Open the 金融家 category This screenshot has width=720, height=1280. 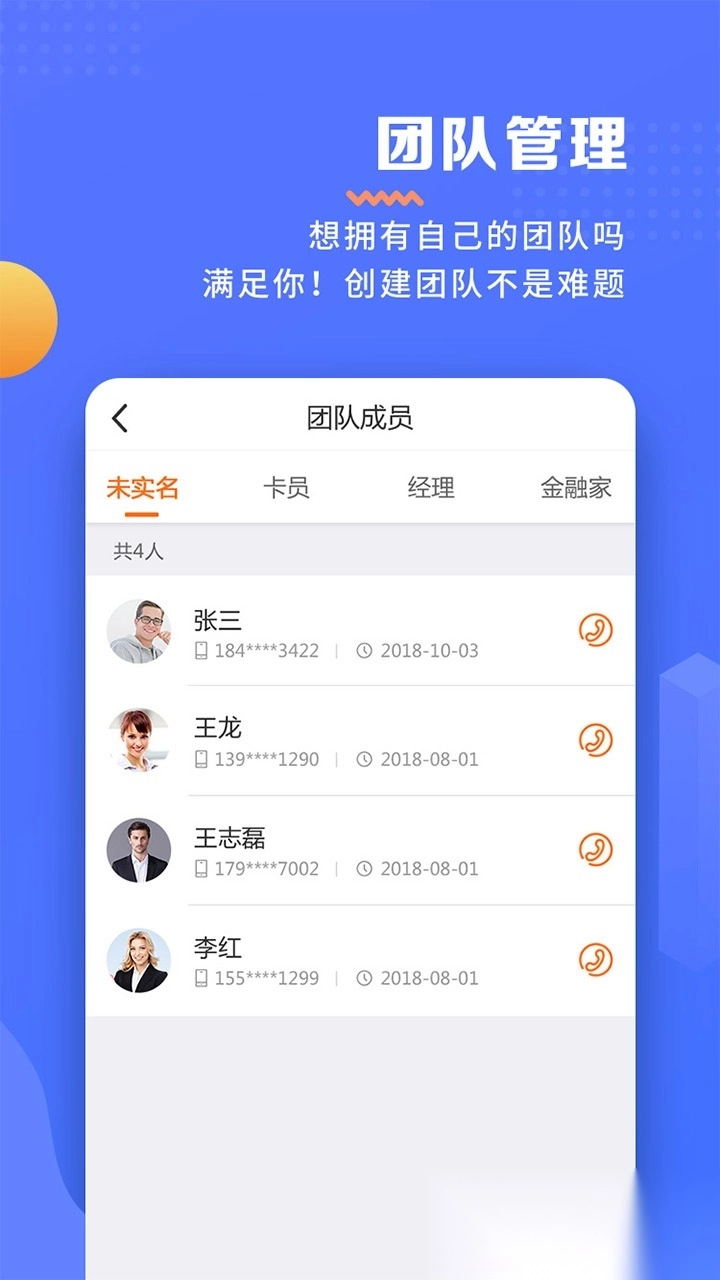(574, 488)
